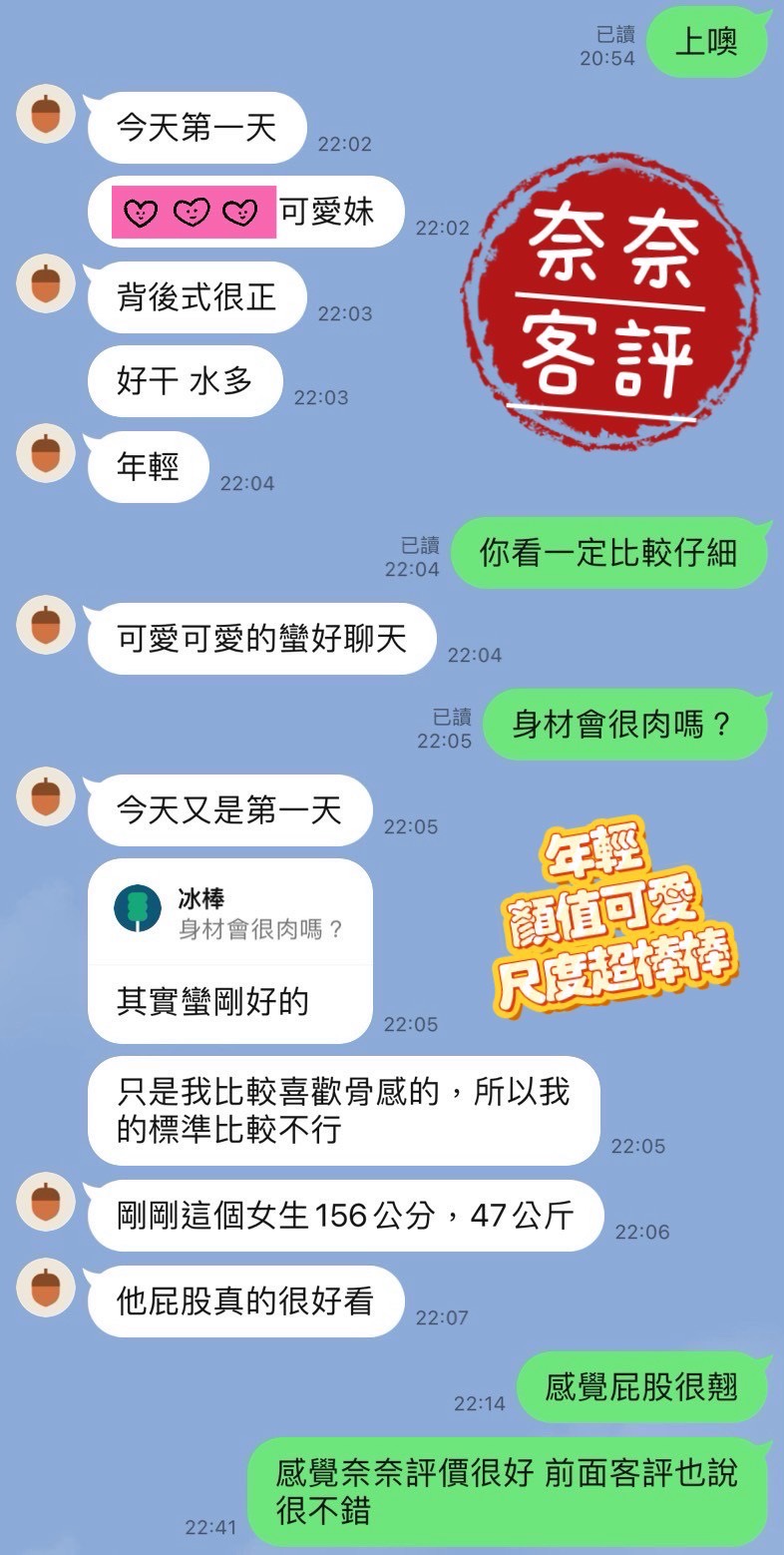
Task: Tap the 22:06 timestamp beside 156公分 message
Action: tap(641, 1231)
